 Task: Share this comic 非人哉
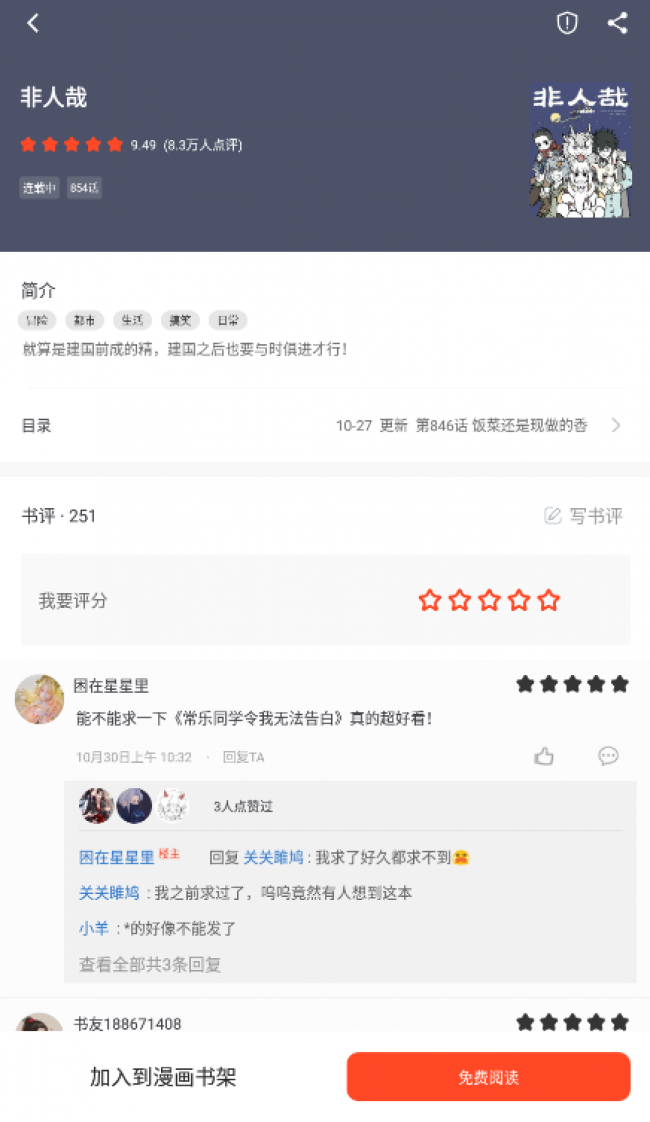618,23
